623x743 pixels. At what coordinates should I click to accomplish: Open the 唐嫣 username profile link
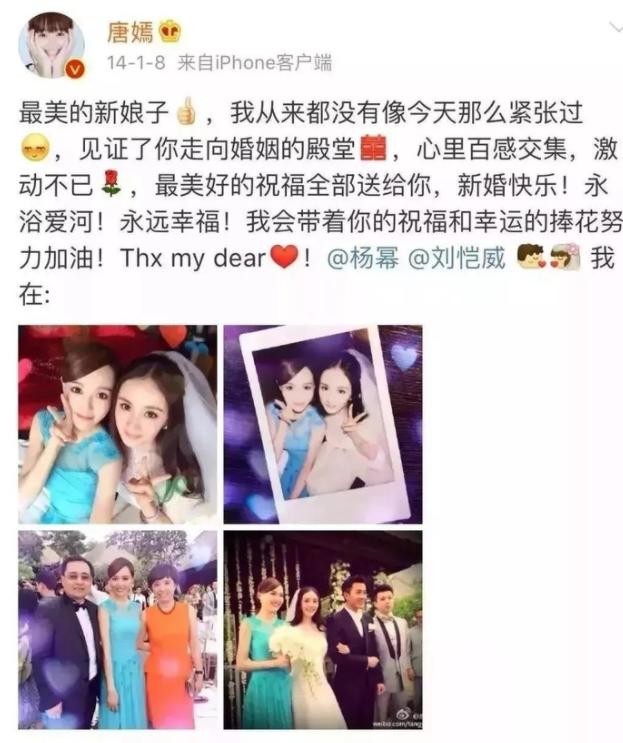pyautogui.click(x=130, y=32)
